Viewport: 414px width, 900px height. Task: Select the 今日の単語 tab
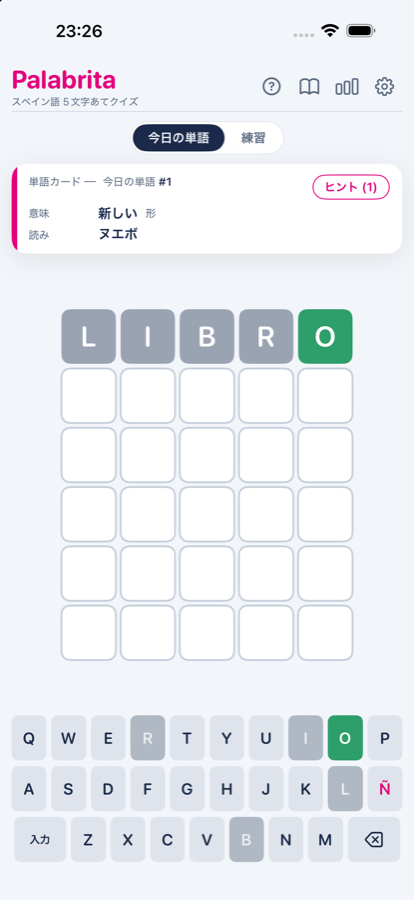point(179,138)
